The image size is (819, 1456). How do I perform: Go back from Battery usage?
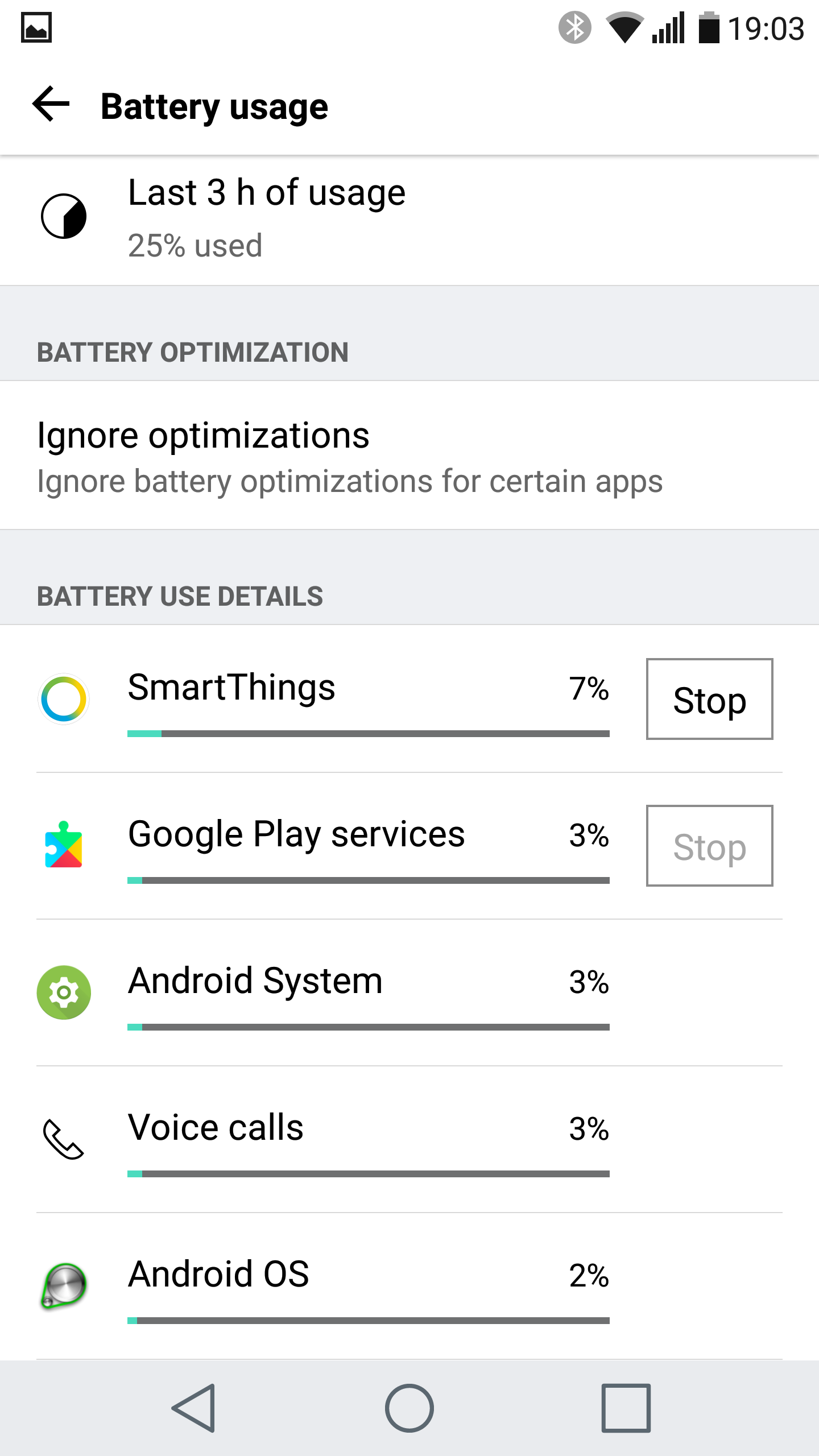[x=51, y=105]
